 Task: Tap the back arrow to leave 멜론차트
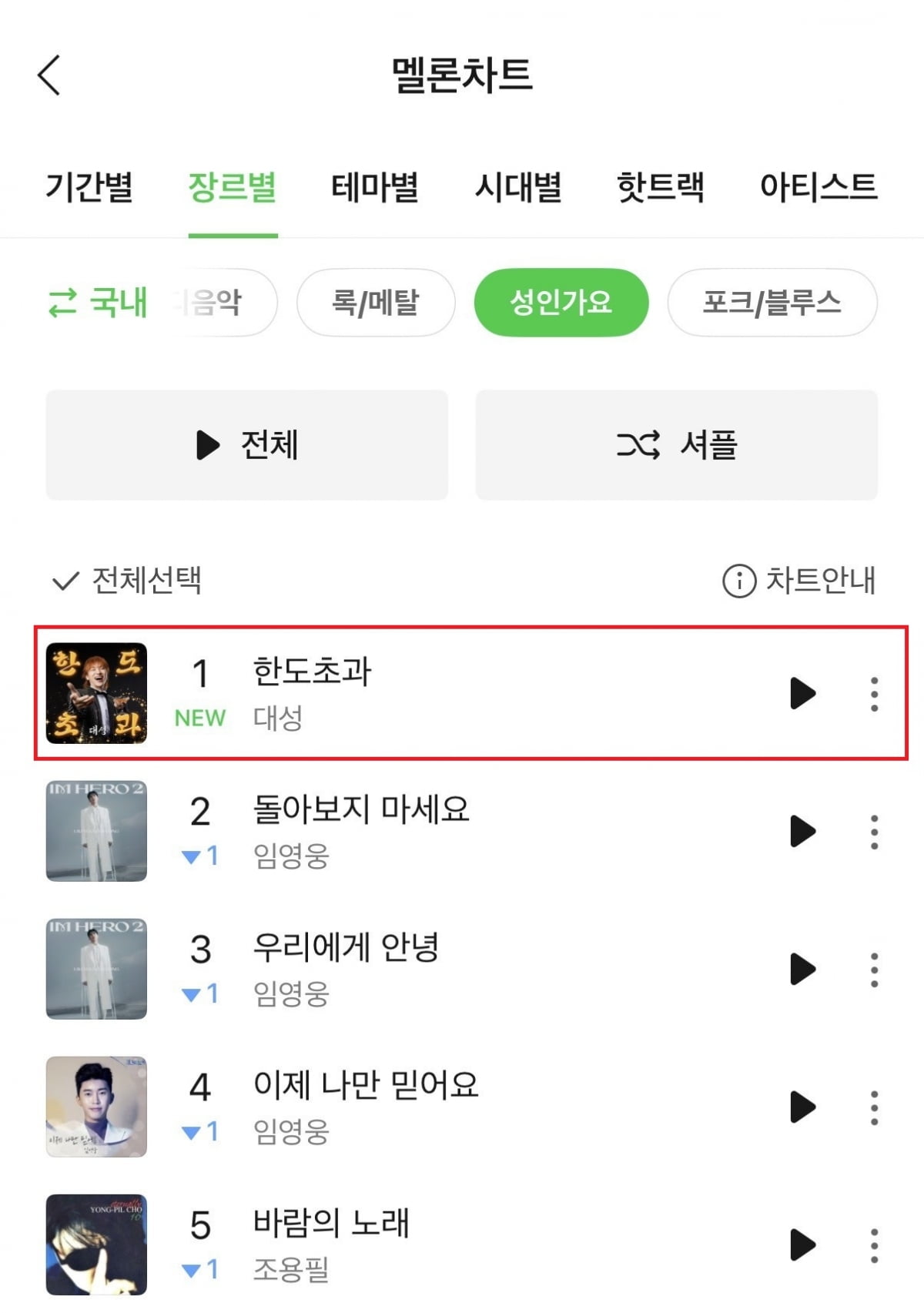click(x=49, y=76)
